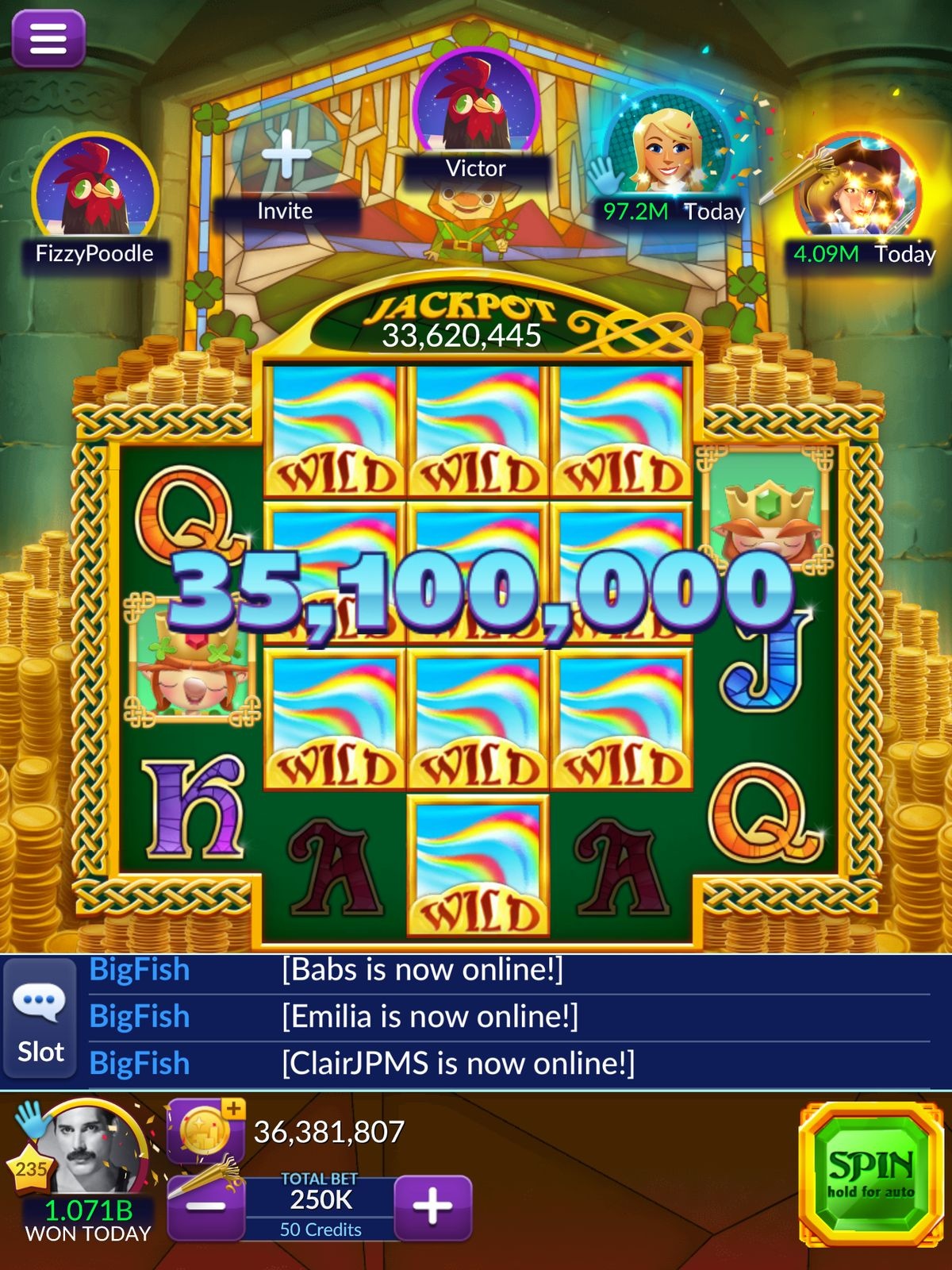Buy more chips via coin icon
The height and width of the screenshot is (1270, 952).
coord(205,1130)
